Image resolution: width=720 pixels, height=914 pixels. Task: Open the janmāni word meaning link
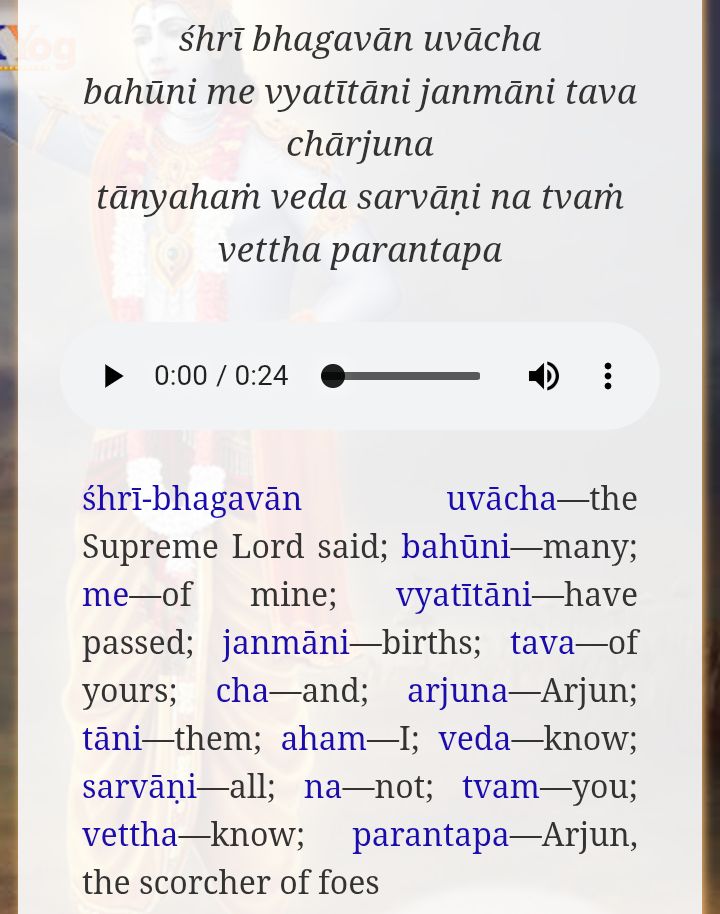285,642
